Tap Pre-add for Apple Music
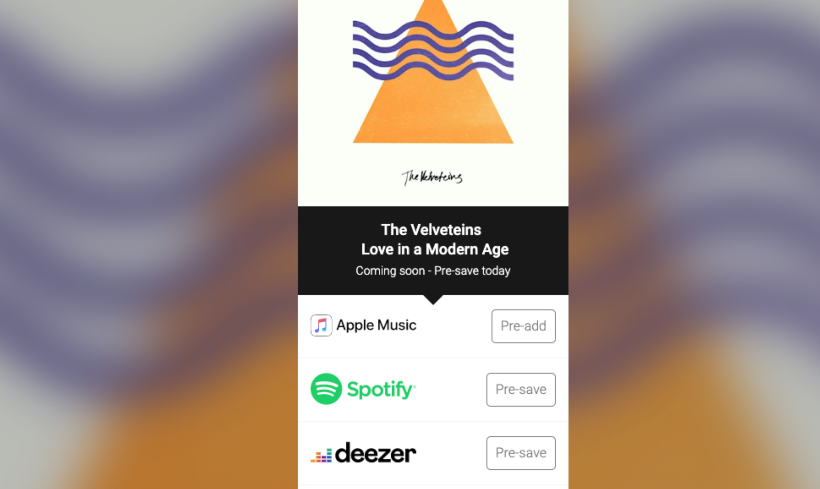 (523, 326)
